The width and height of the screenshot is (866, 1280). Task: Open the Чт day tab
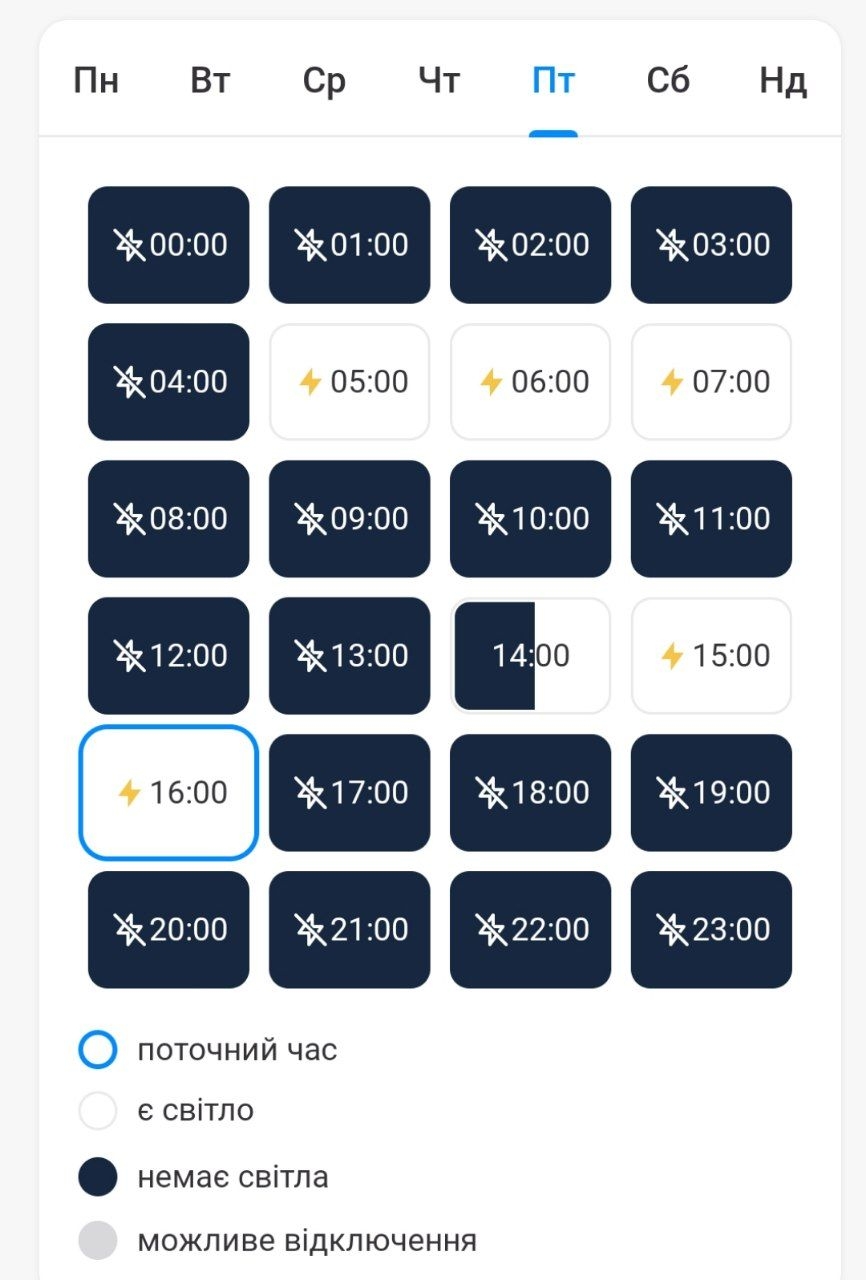click(439, 81)
